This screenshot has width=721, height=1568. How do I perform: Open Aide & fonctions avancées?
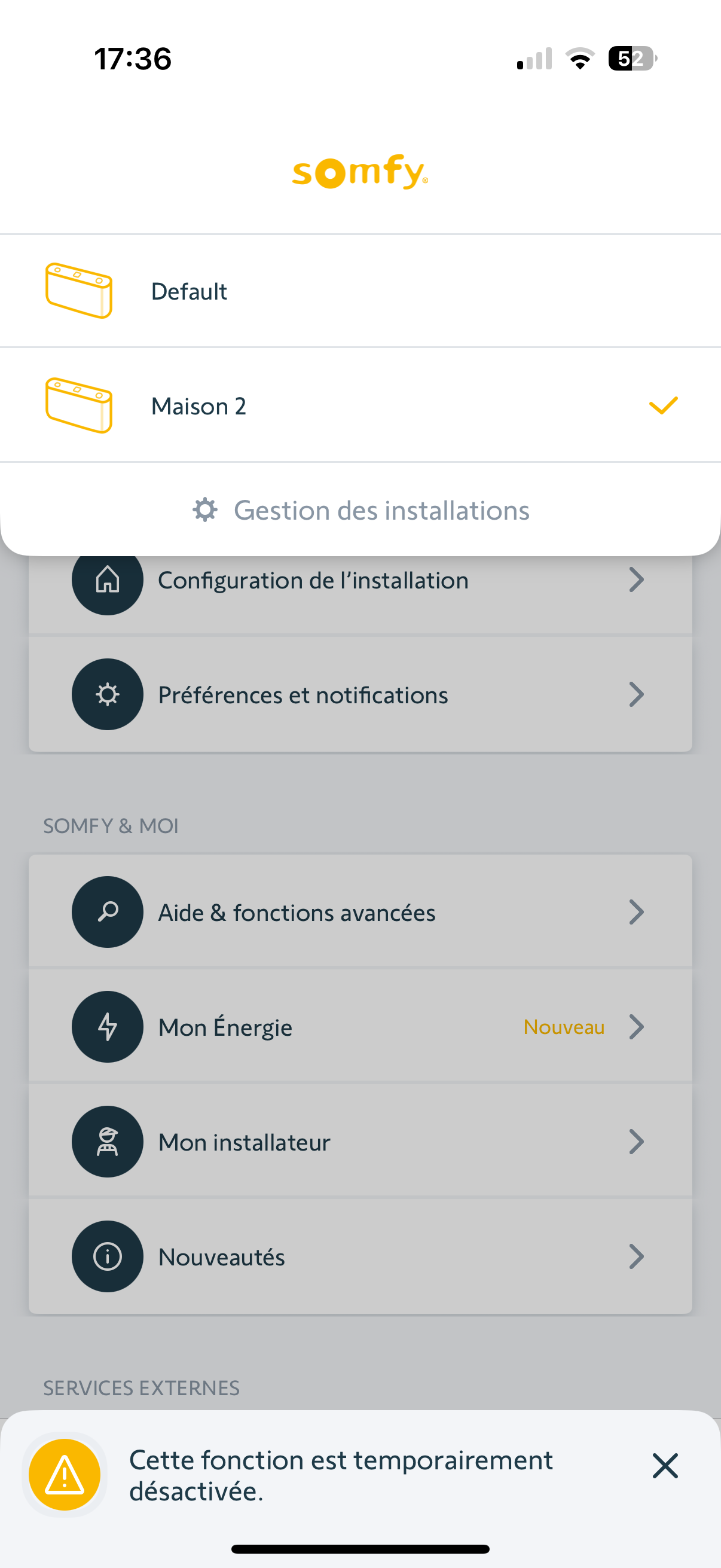[x=360, y=912]
